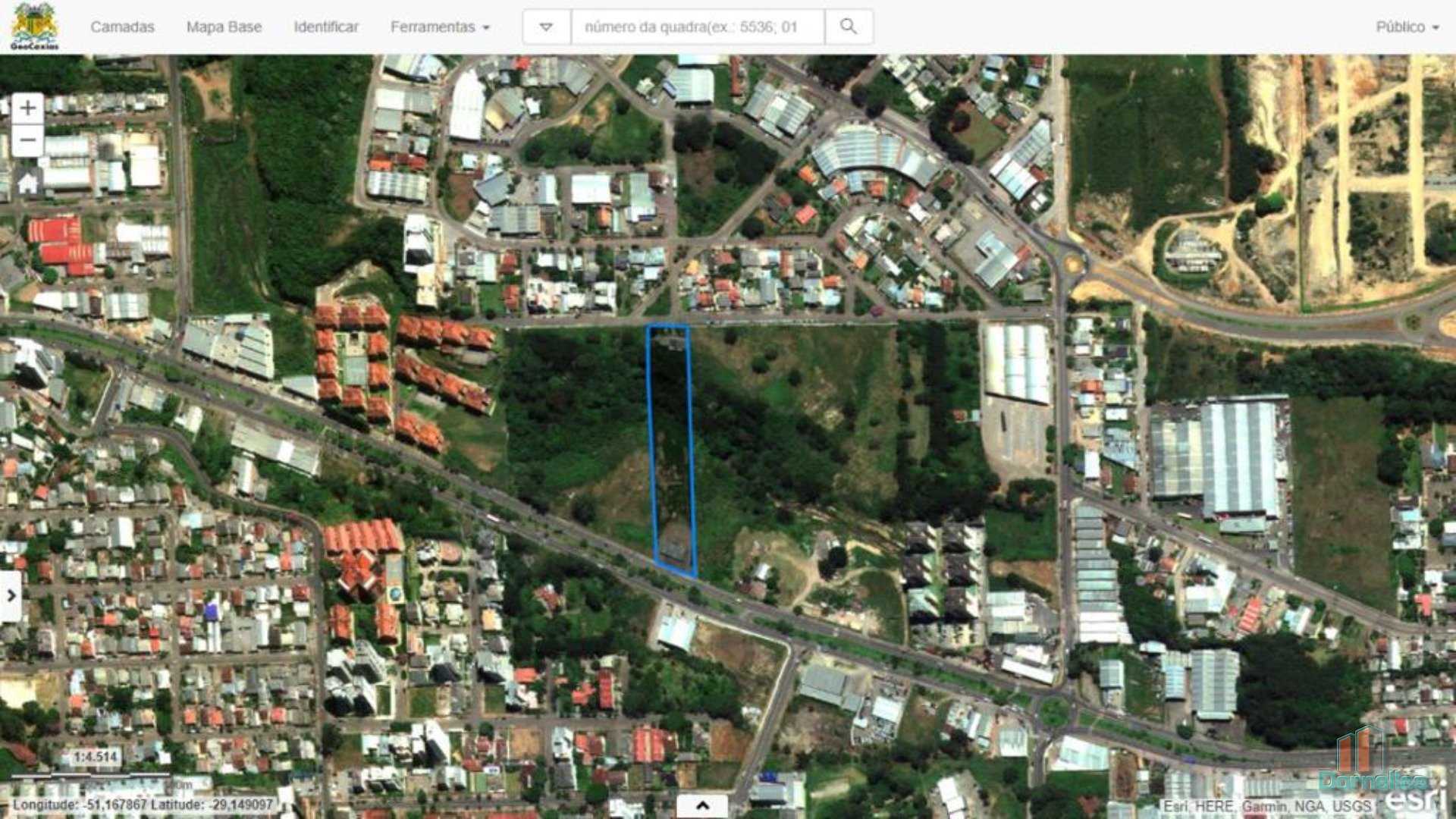Open the Camadas menu
Screen dimensions: 1456x819
tap(122, 27)
